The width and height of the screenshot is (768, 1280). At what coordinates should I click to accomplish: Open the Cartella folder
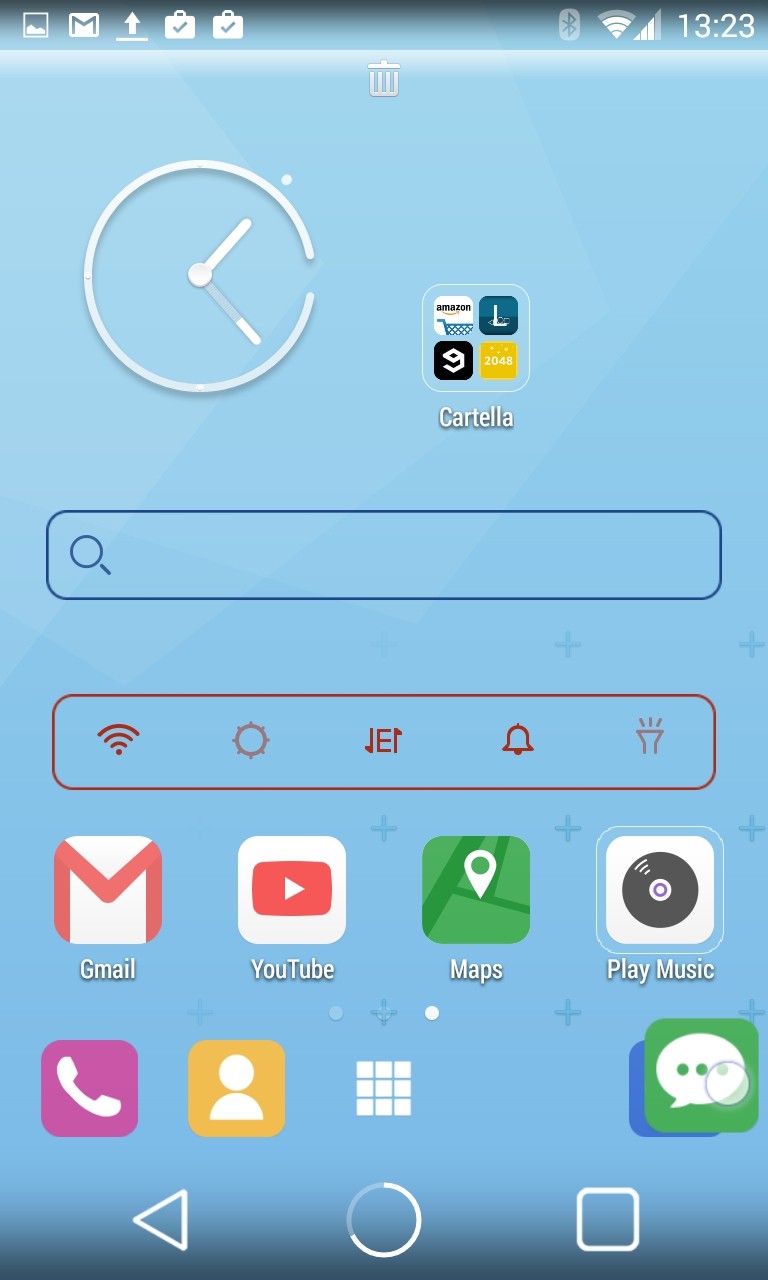476,338
